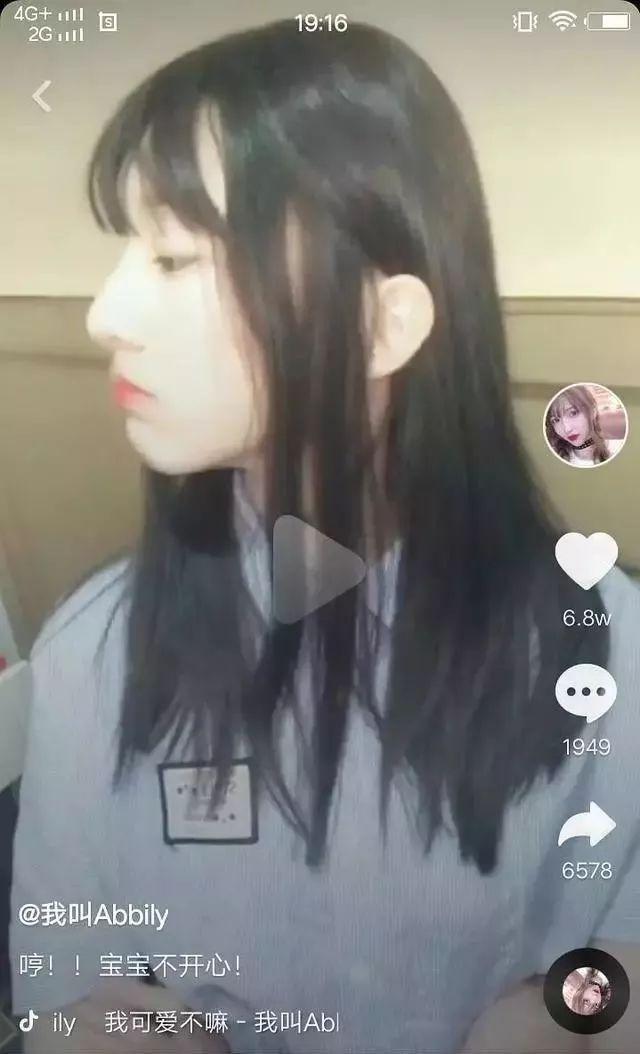
Task: Open the creator's round profile avatar
Action: 585,425
